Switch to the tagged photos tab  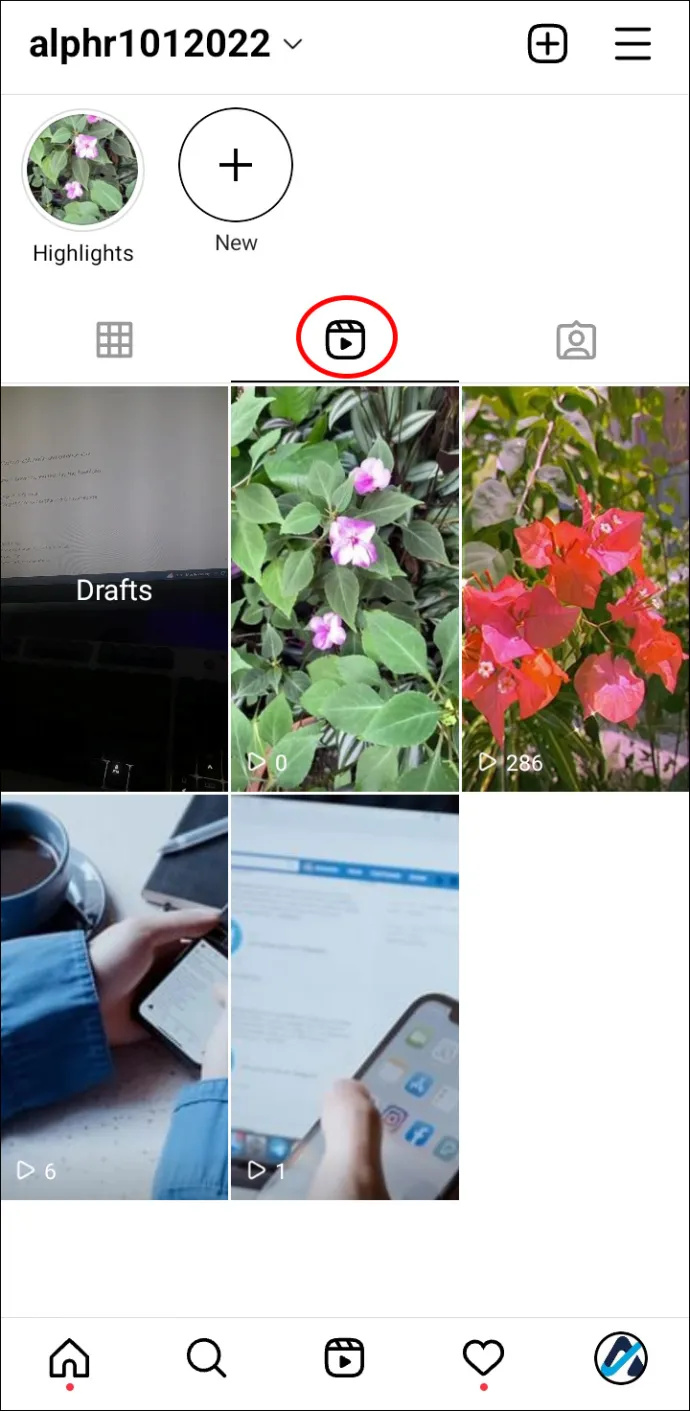point(576,341)
